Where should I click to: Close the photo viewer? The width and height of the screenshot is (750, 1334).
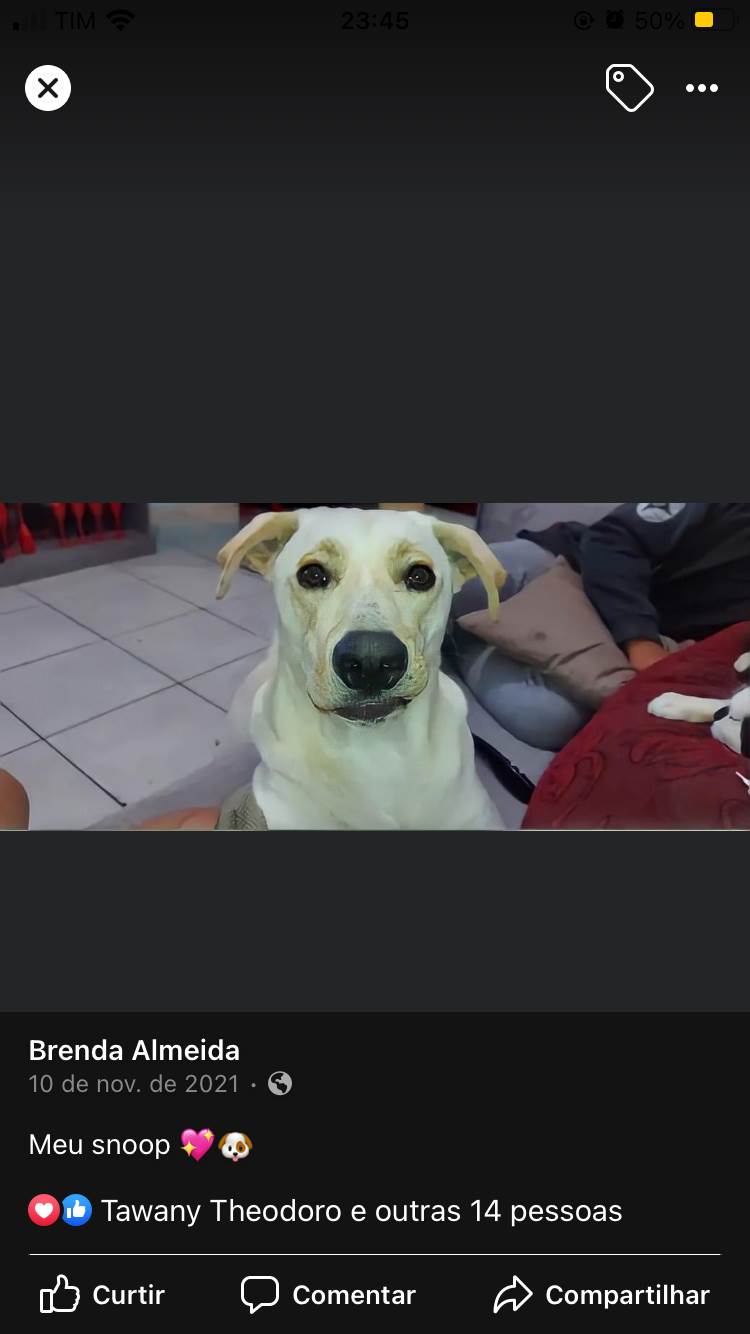[x=48, y=88]
